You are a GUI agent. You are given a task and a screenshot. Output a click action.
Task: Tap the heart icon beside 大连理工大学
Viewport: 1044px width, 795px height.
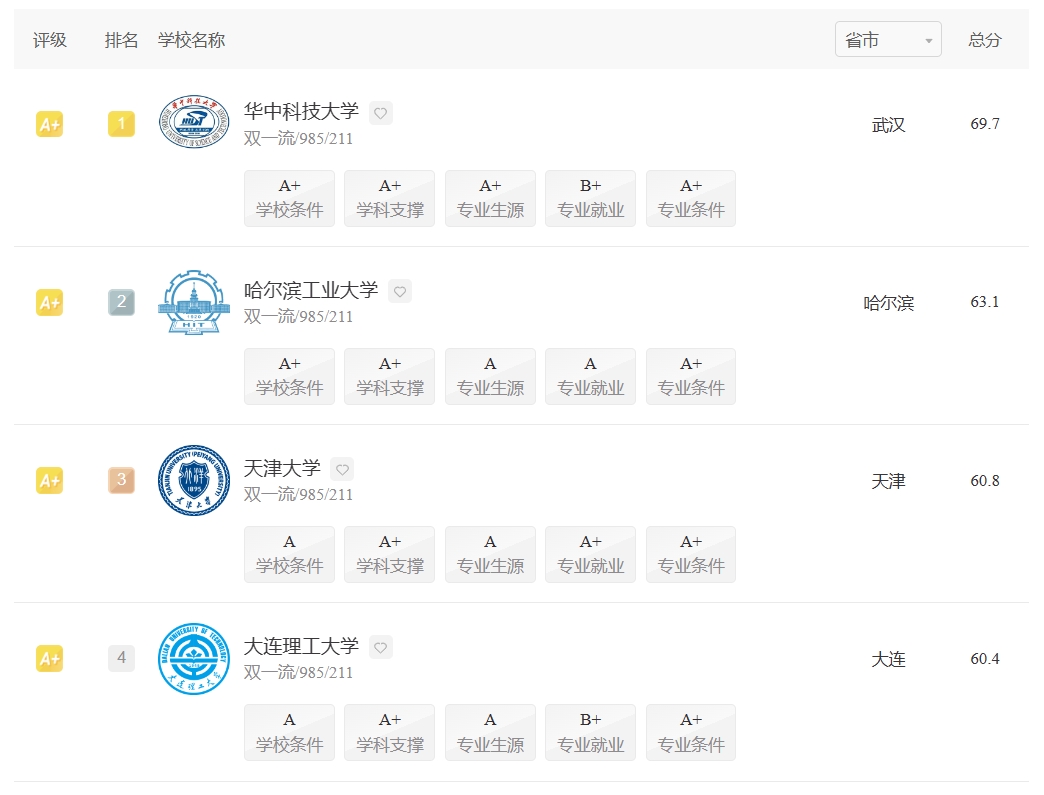click(380, 647)
